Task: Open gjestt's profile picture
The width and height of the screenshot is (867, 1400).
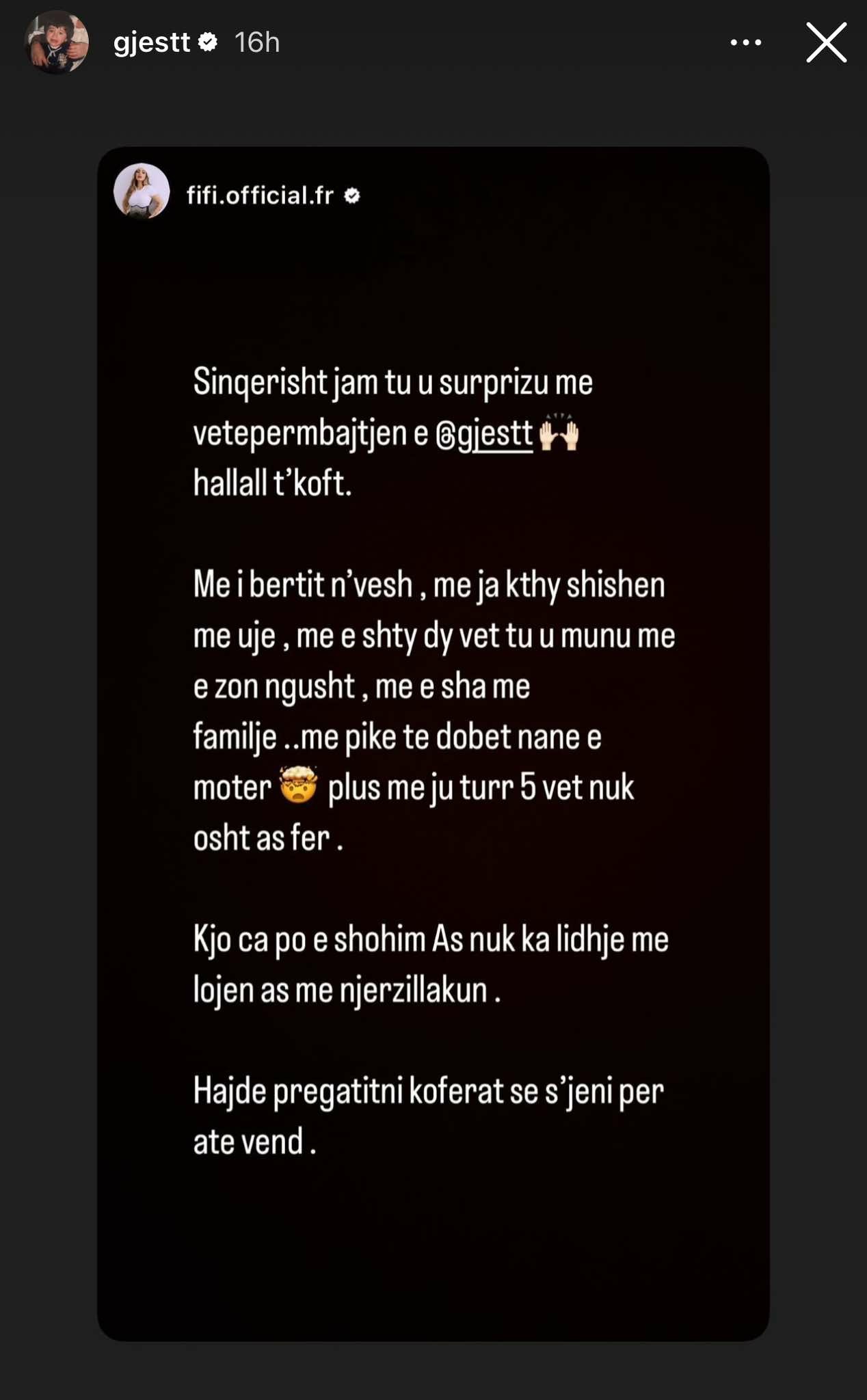Action: (x=57, y=42)
